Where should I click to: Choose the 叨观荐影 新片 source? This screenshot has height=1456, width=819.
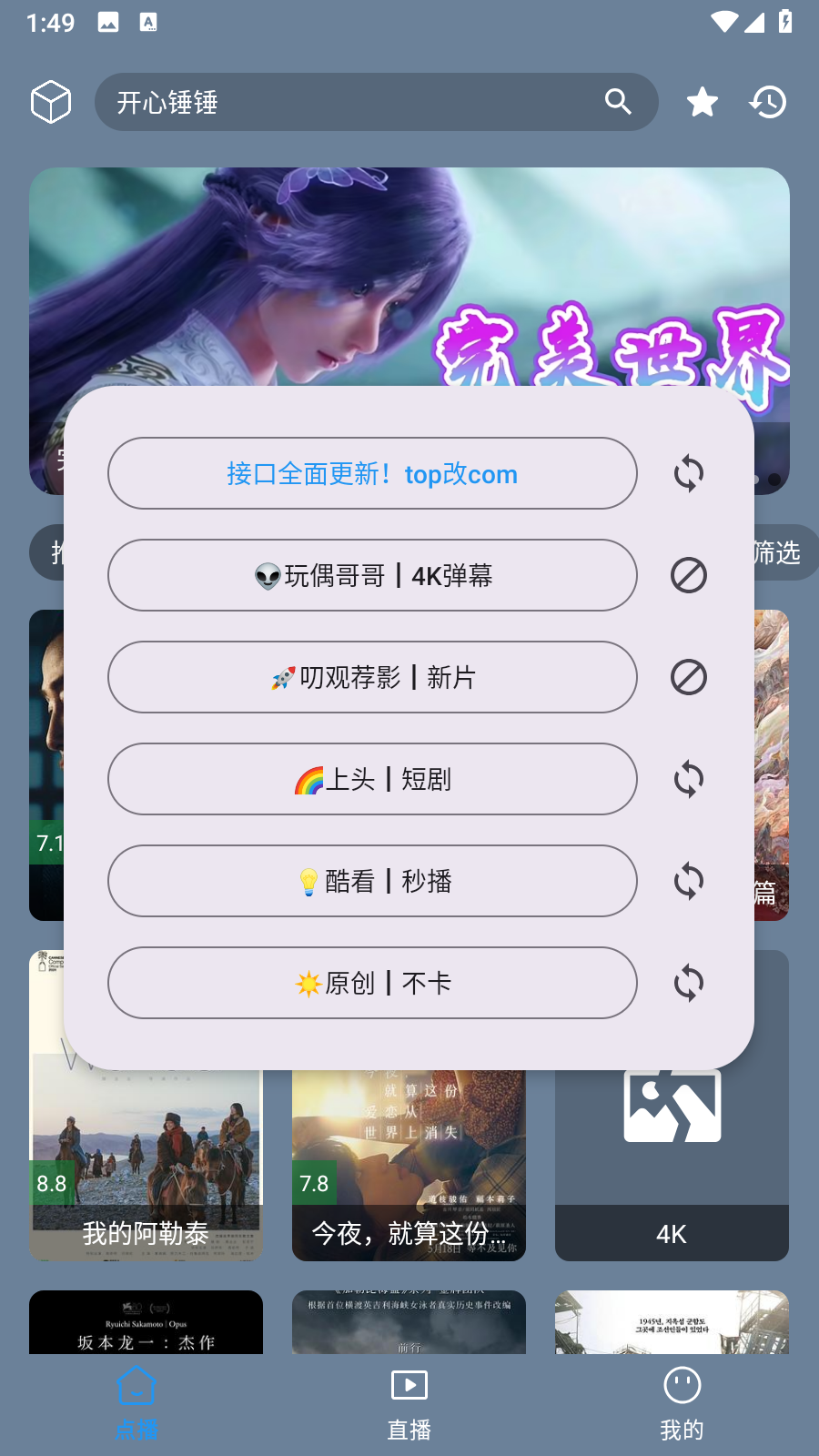point(372,677)
